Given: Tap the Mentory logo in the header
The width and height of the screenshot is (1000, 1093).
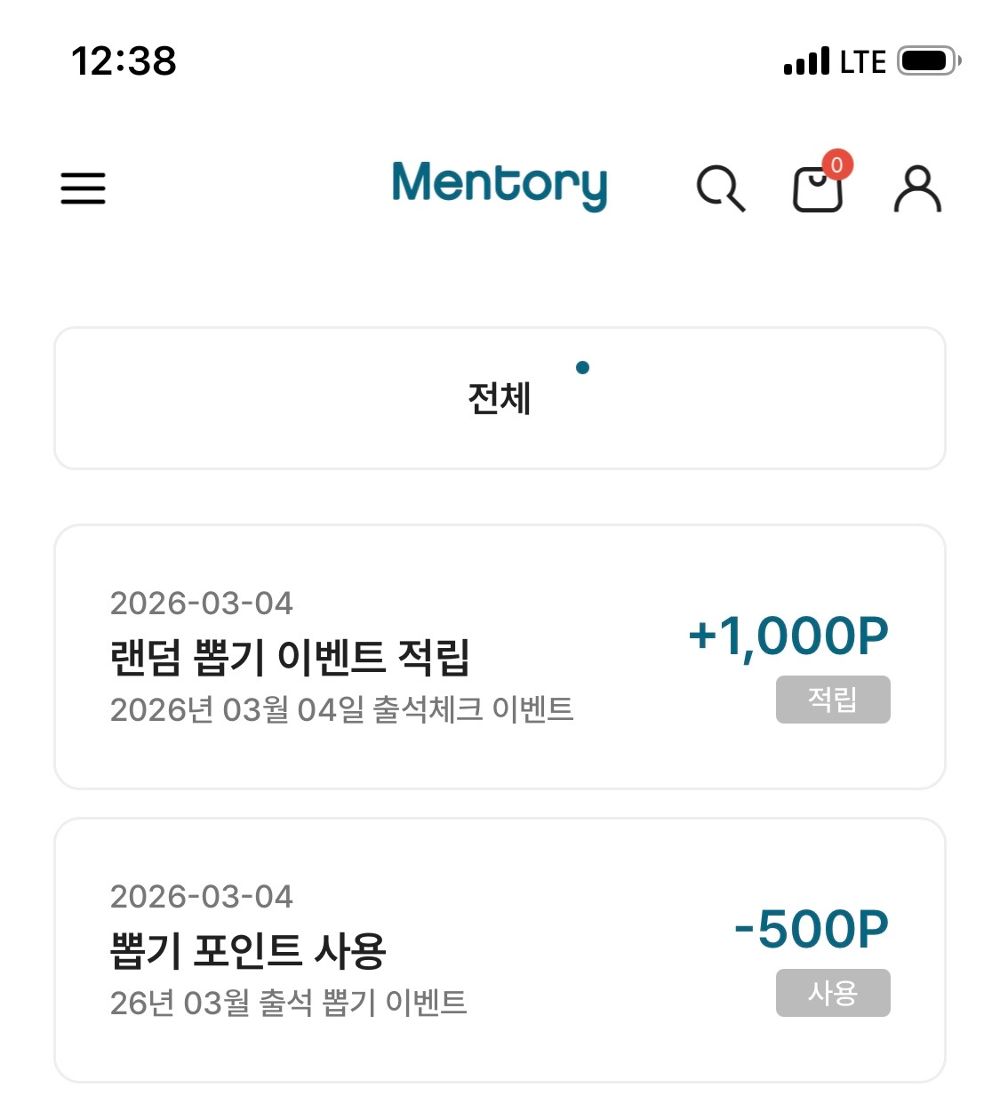Looking at the screenshot, I should 500,185.
